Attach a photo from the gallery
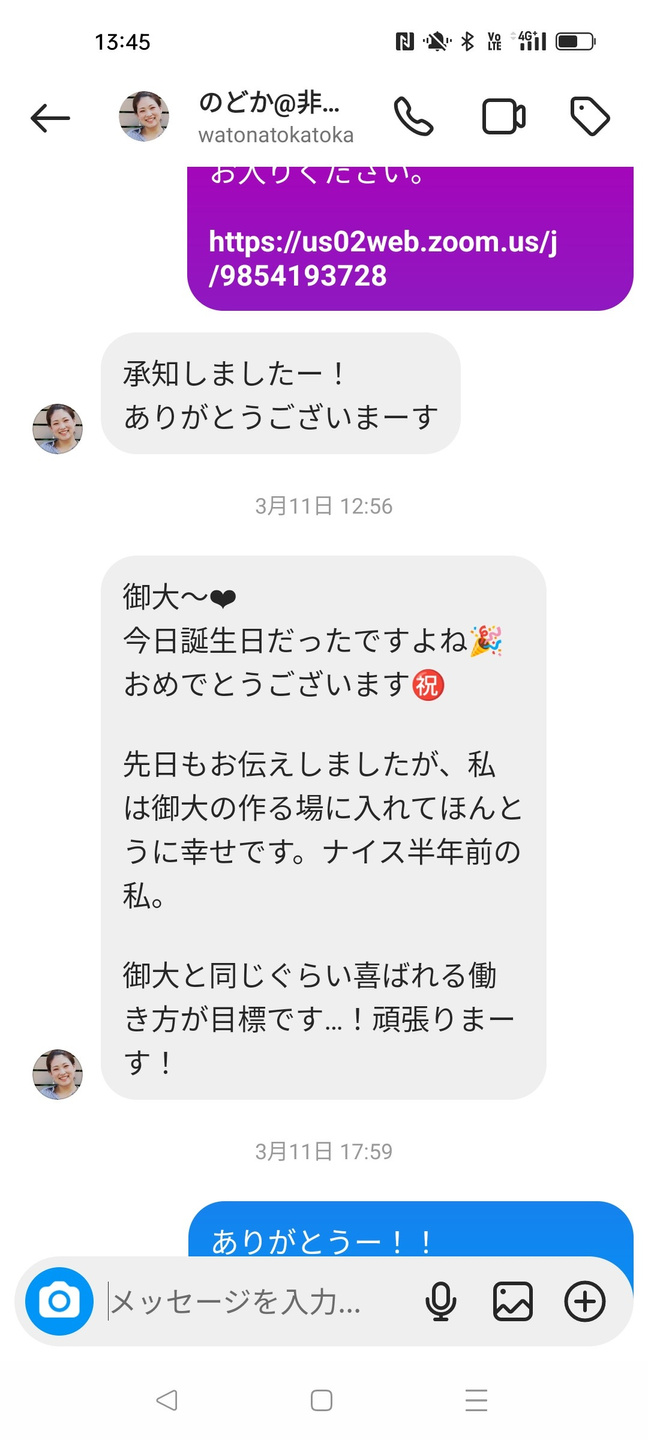 tap(512, 1301)
